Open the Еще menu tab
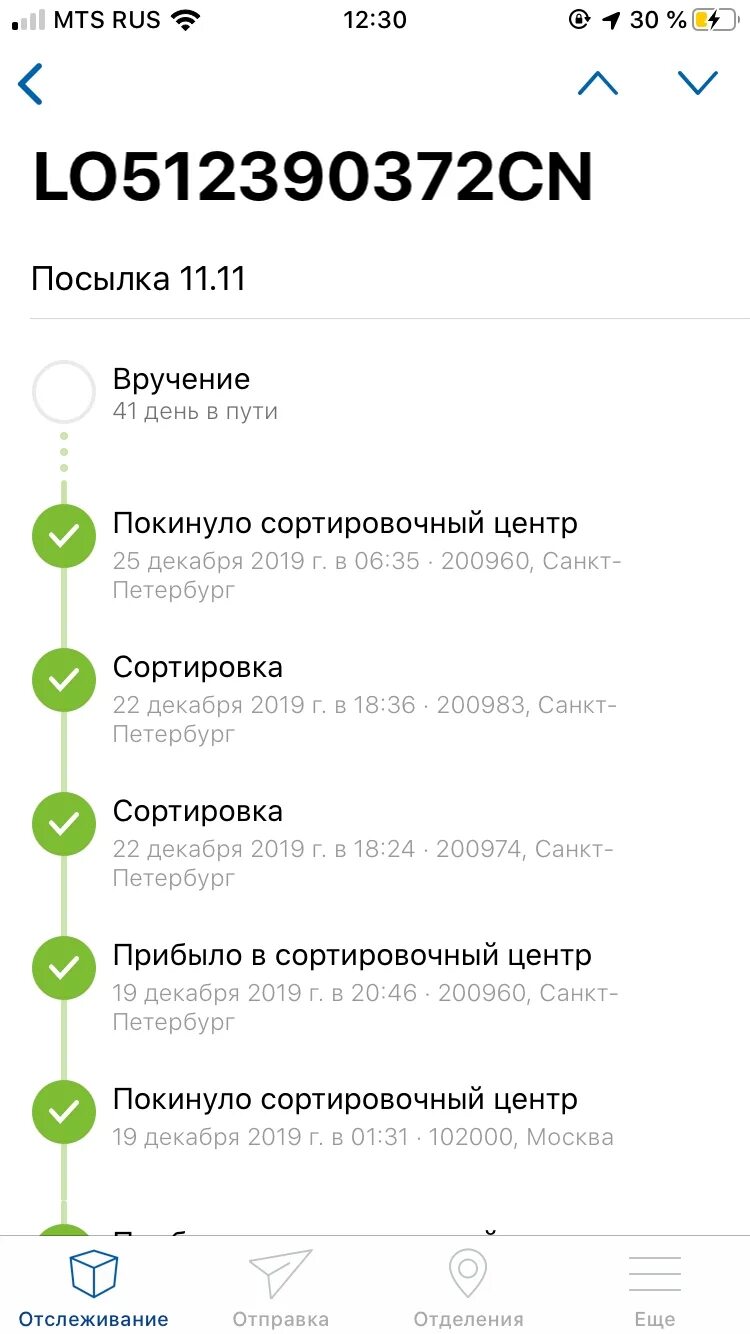Viewport: 750px width, 1334px height. pyautogui.click(x=655, y=1288)
